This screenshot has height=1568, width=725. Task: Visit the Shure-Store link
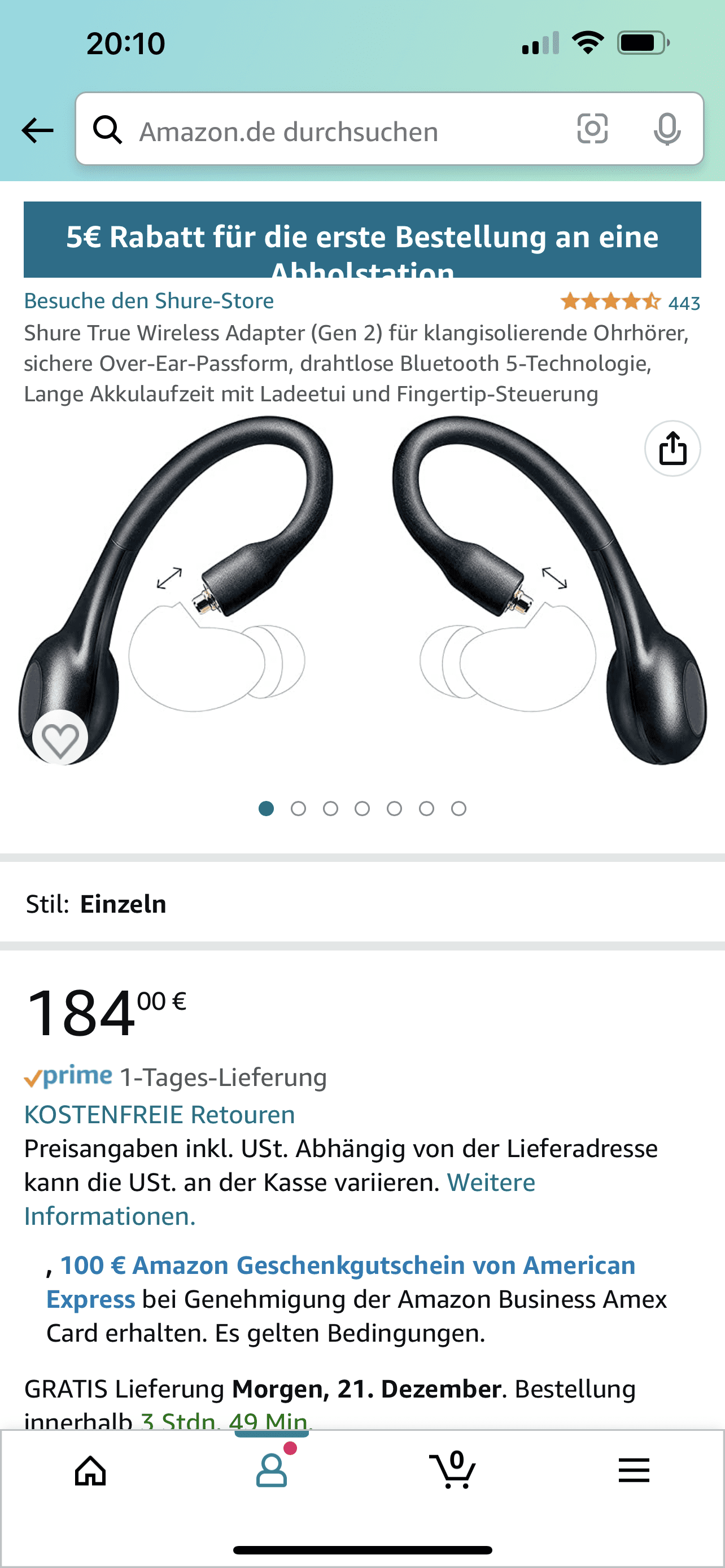[149, 301]
